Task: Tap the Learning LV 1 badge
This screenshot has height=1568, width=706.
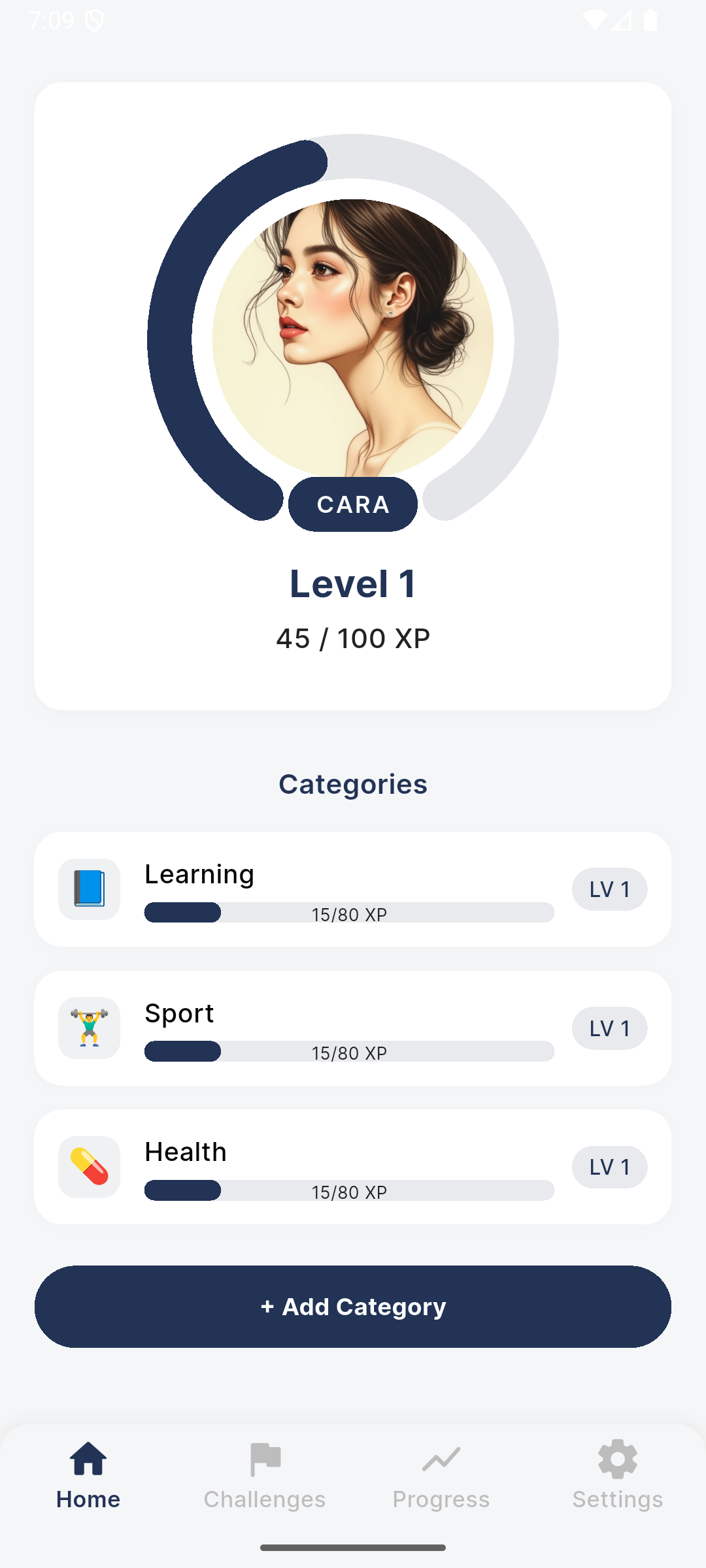Action: (x=609, y=889)
